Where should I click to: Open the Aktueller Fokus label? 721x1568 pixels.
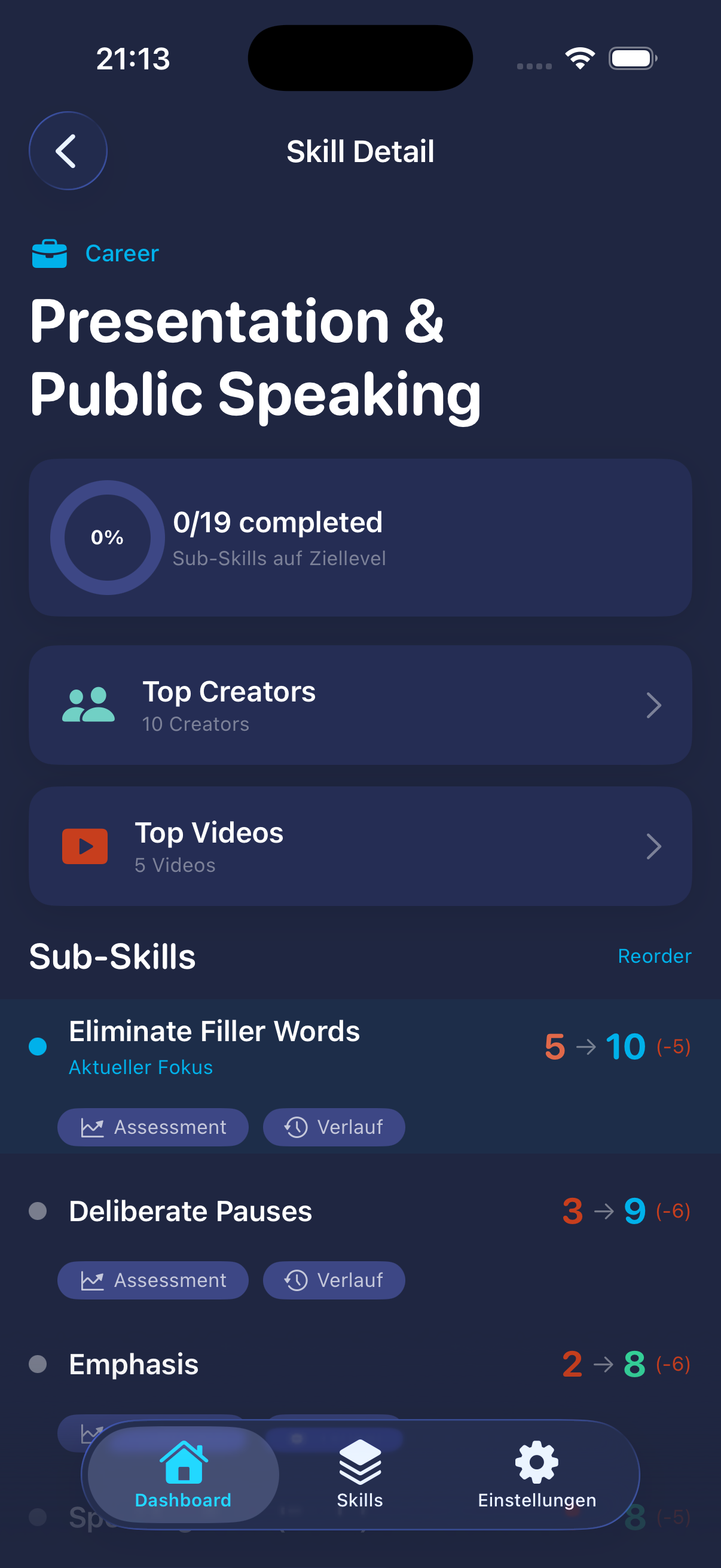(140, 1067)
